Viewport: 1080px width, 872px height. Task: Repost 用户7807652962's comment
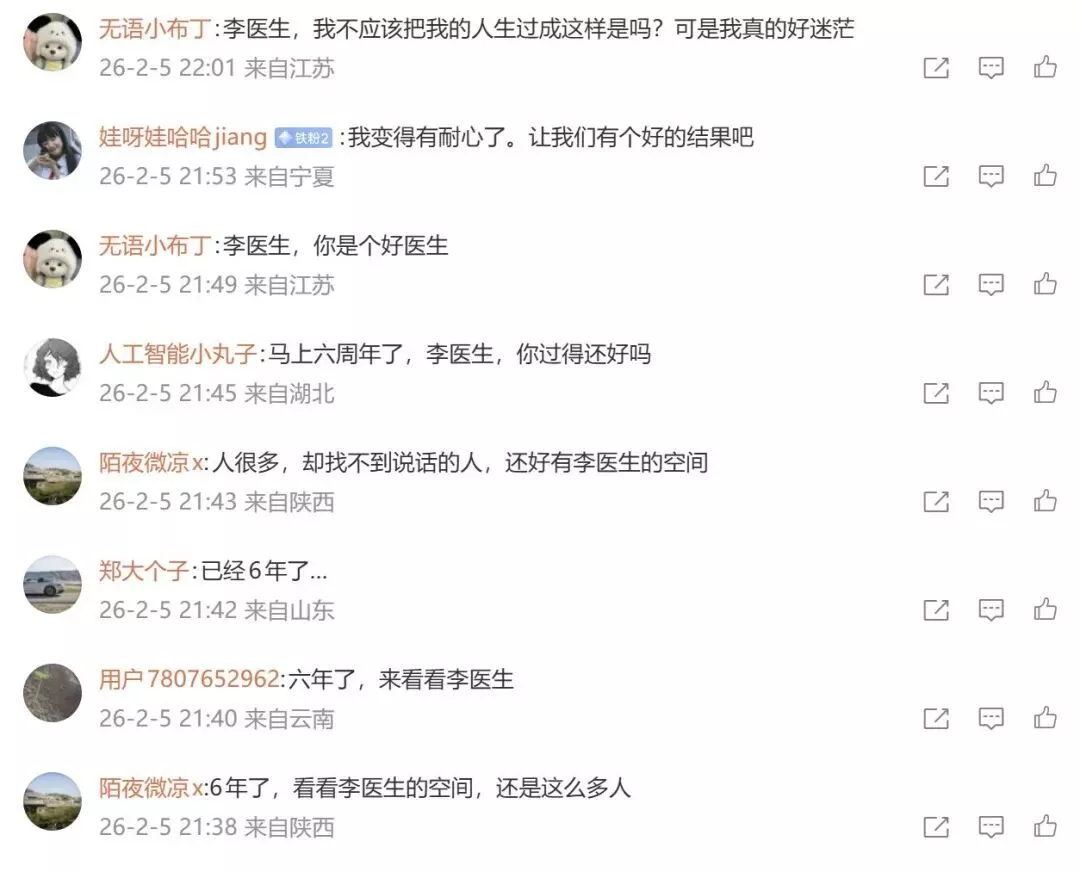(x=935, y=719)
